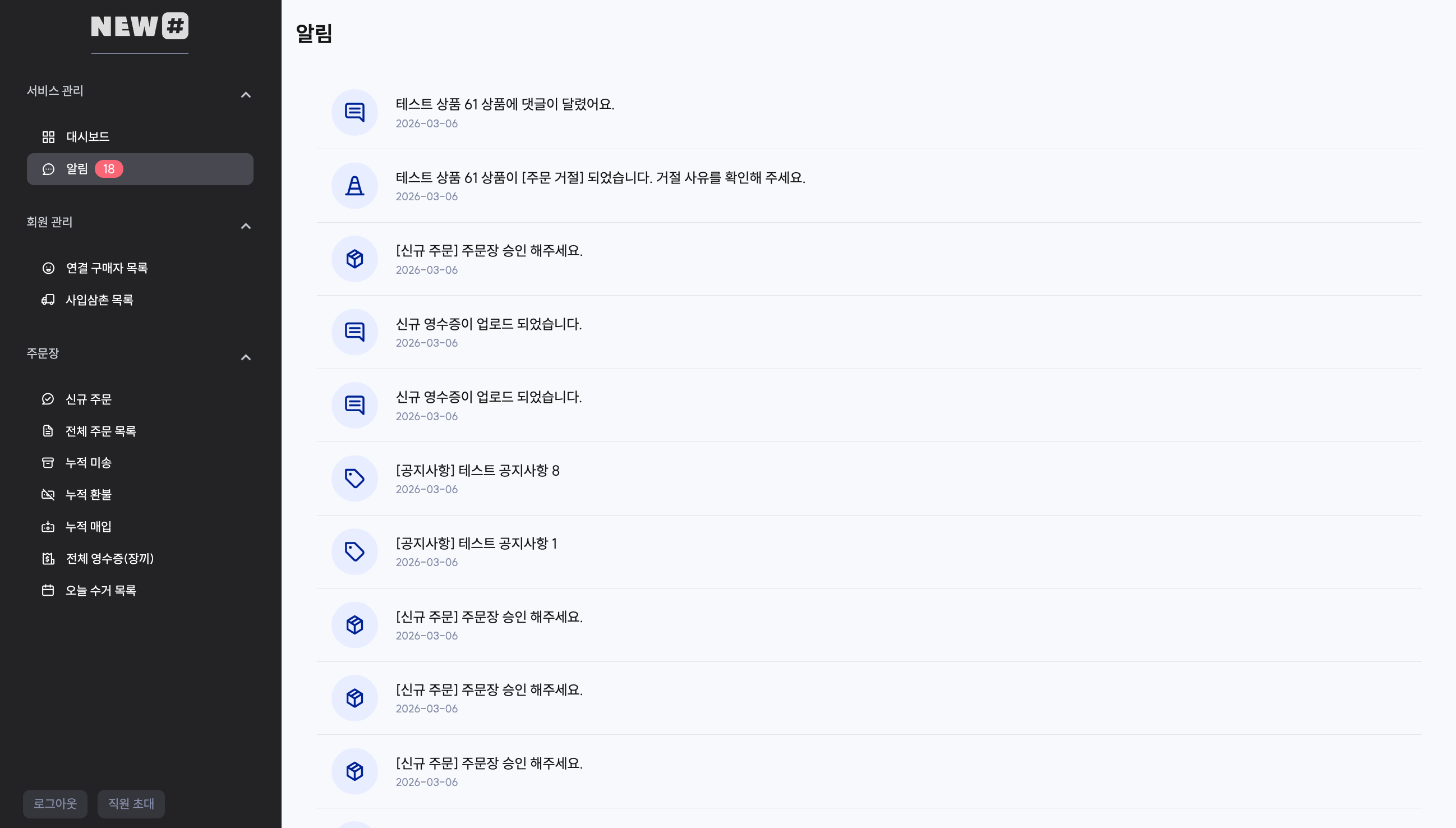Go to 누적 매입
Viewport: 1456px width, 828px height.
pyautogui.click(x=88, y=527)
